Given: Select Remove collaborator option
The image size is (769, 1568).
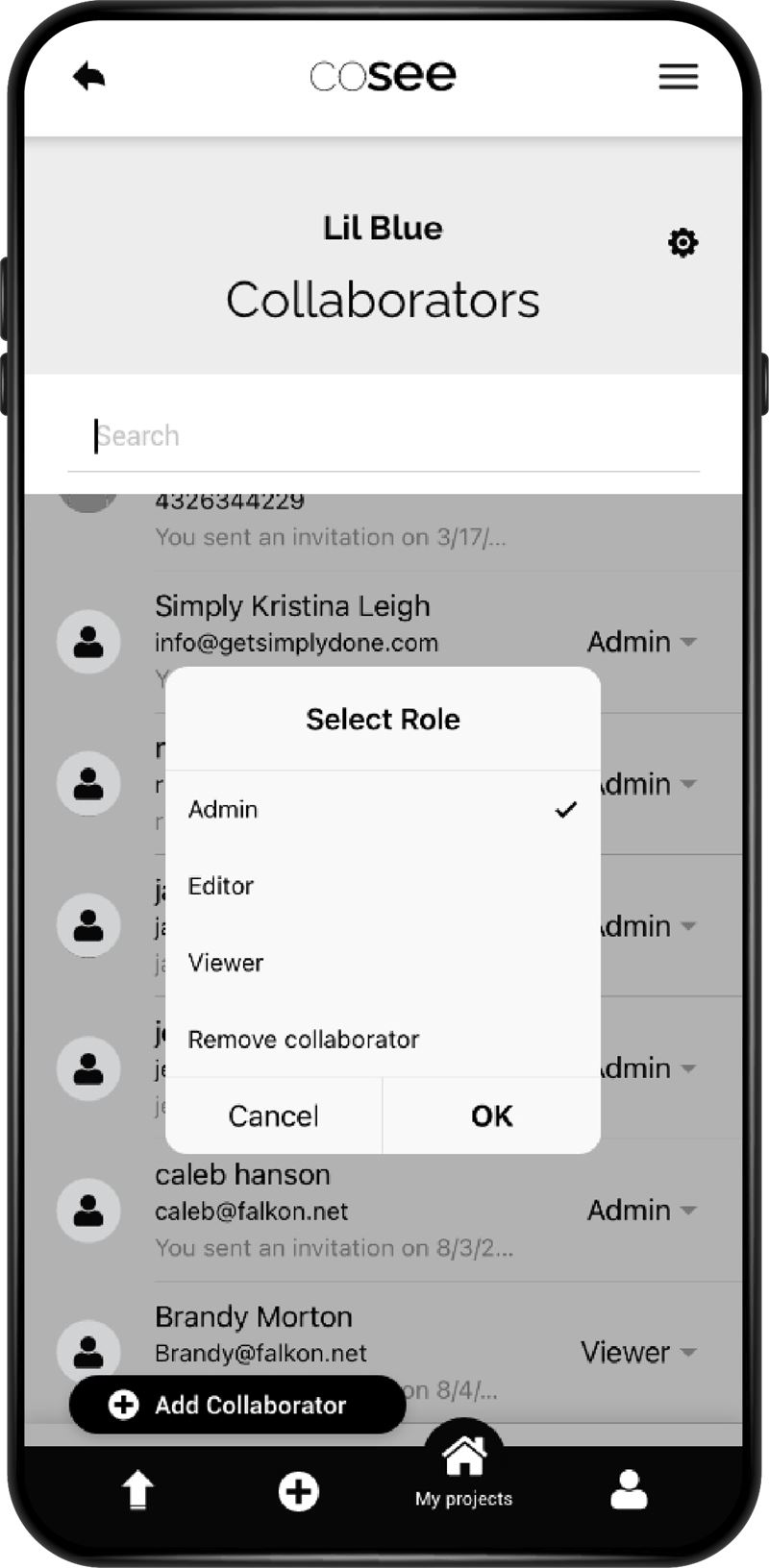Looking at the screenshot, I should coord(383,1040).
